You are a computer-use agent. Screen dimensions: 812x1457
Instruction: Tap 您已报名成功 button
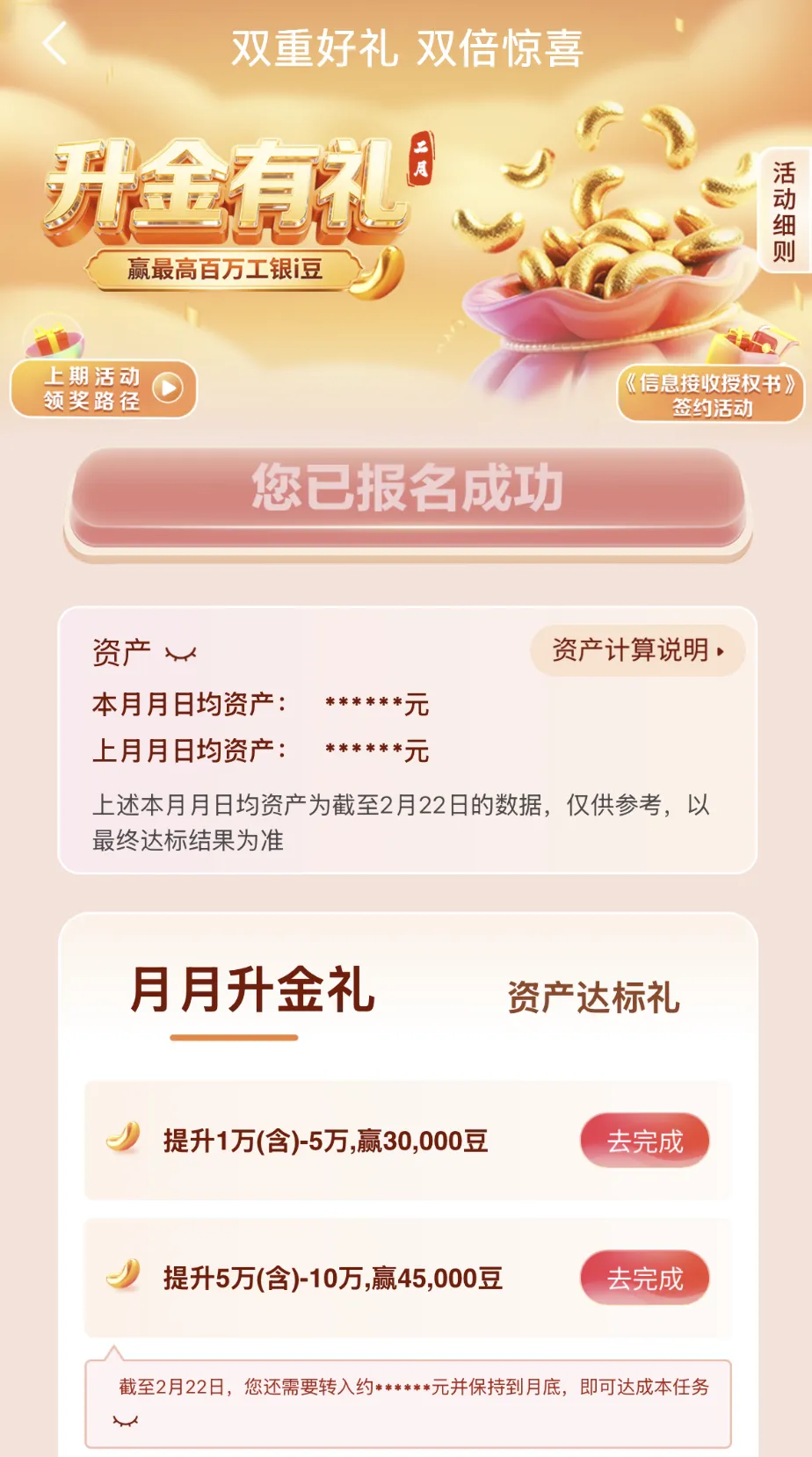coord(408,490)
